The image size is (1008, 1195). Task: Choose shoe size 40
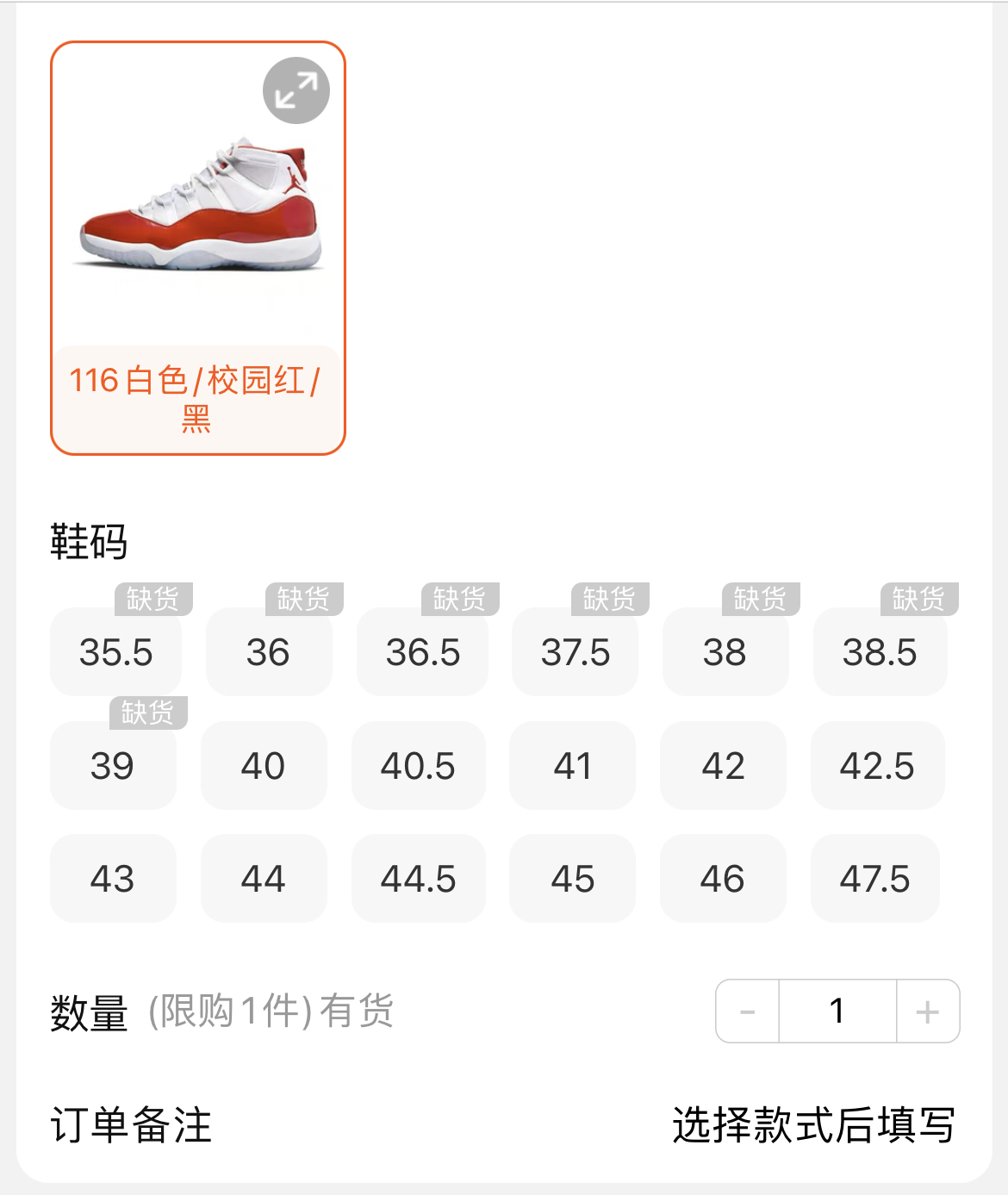(x=264, y=766)
